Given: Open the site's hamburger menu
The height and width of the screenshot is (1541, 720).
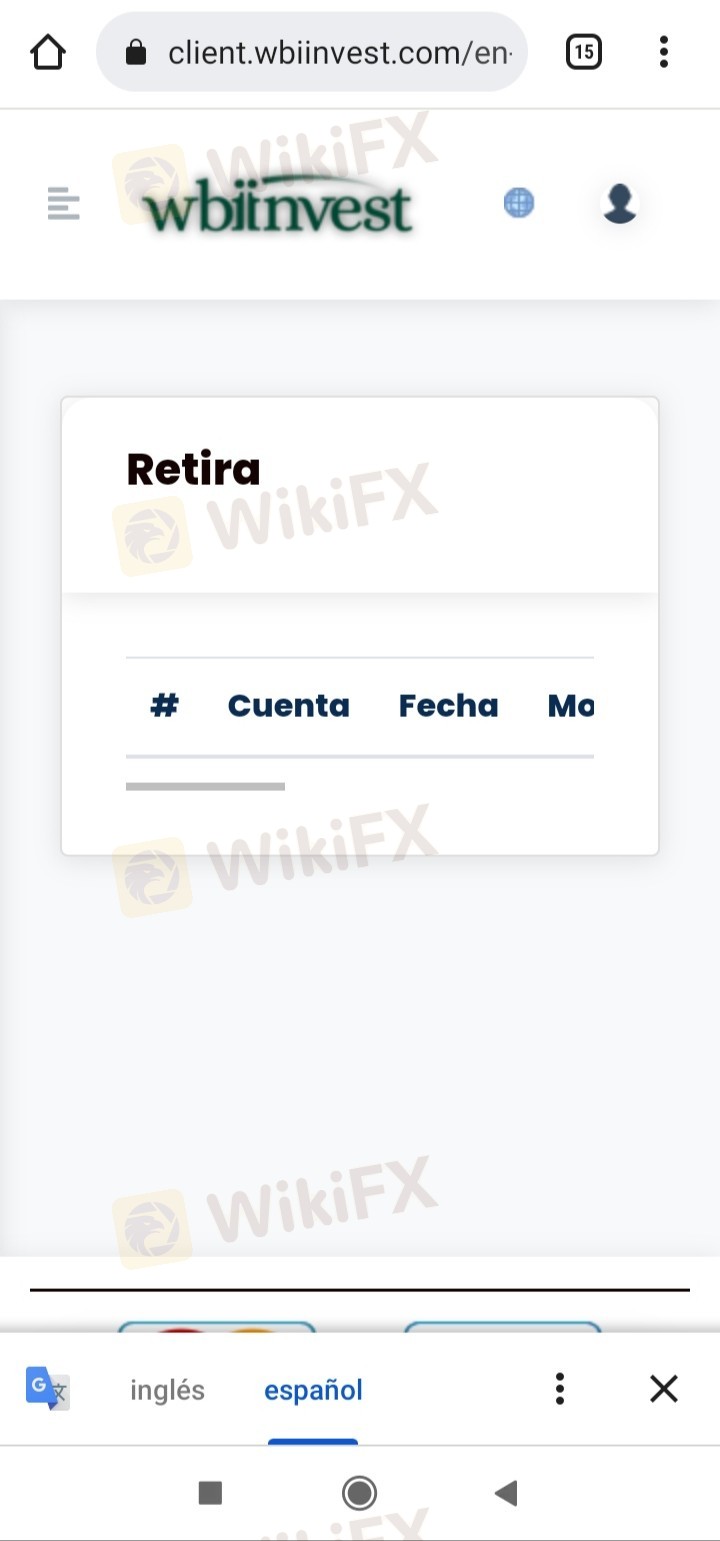Looking at the screenshot, I should point(63,204).
